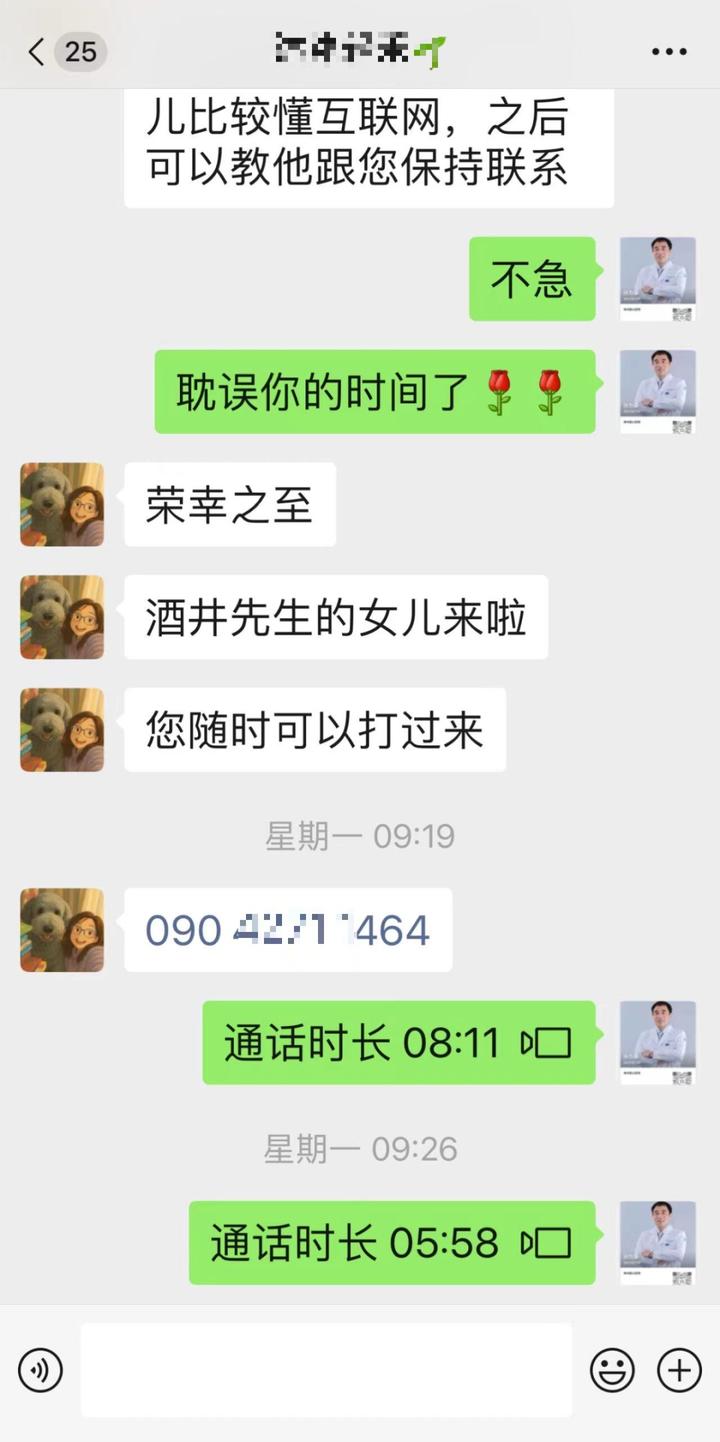Open your own avatar beside 不急 message
The height and width of the screenshot is (1442, 720).
[657, 279]
